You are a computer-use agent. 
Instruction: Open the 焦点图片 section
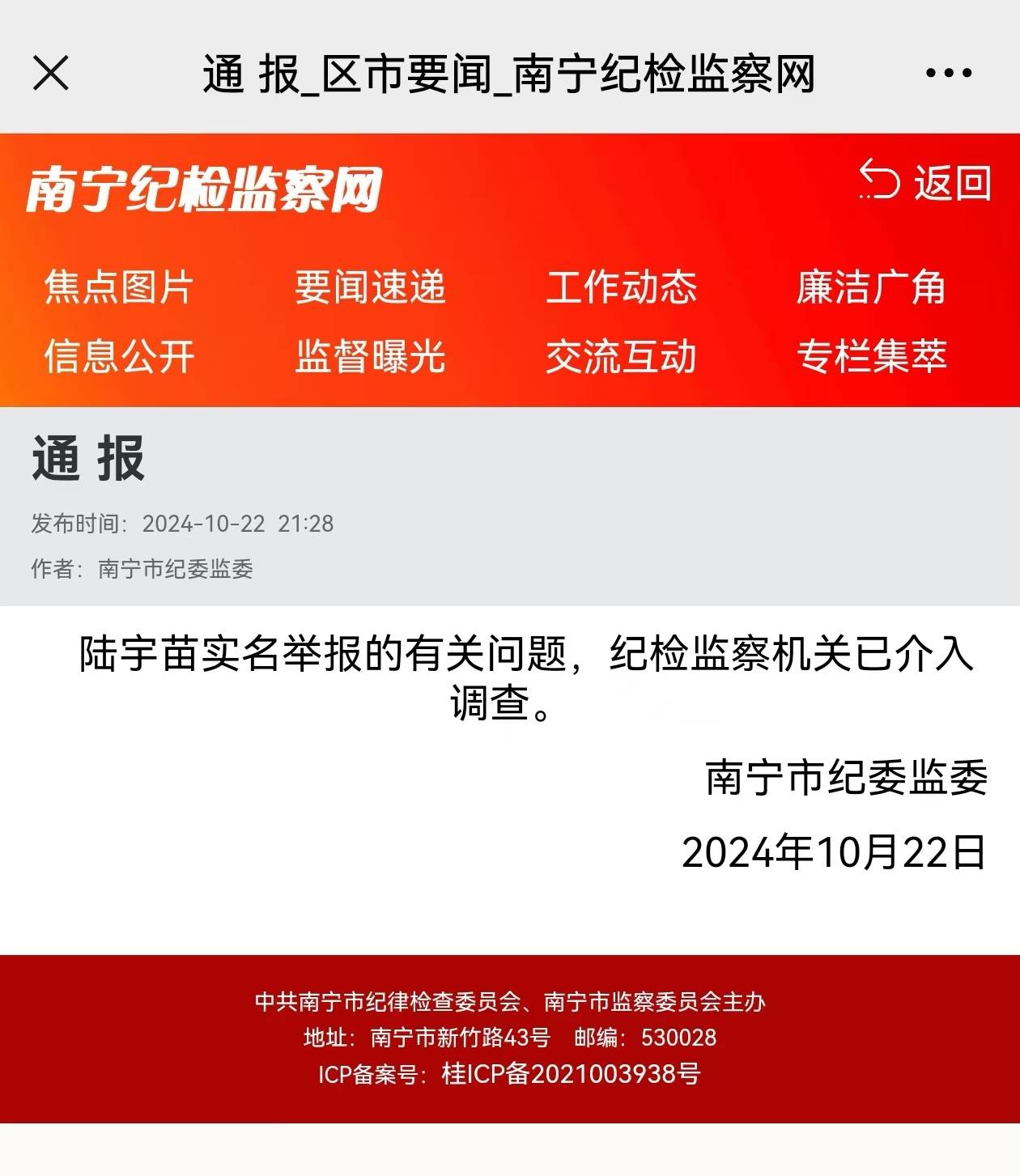(x=119, y=287)
